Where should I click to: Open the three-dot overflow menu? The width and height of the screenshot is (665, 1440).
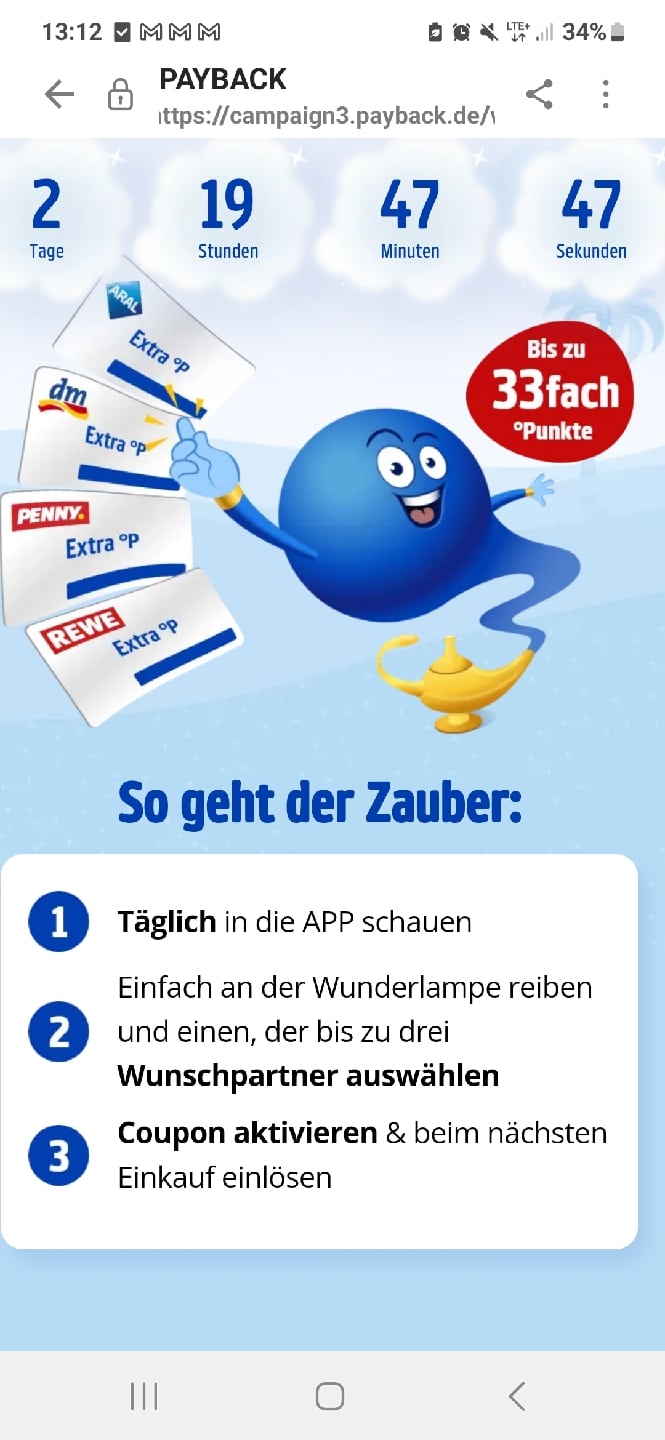pyautogui.click(x=605, y=95)
